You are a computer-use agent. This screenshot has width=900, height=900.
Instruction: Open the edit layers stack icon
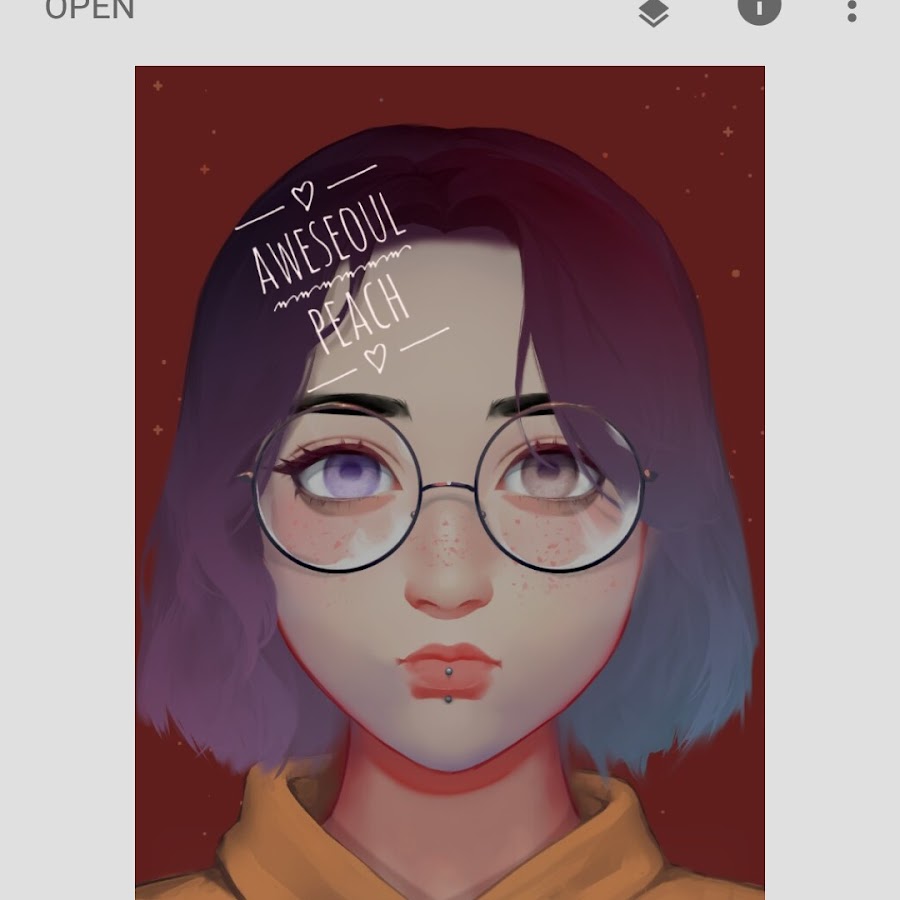(653, 11)
